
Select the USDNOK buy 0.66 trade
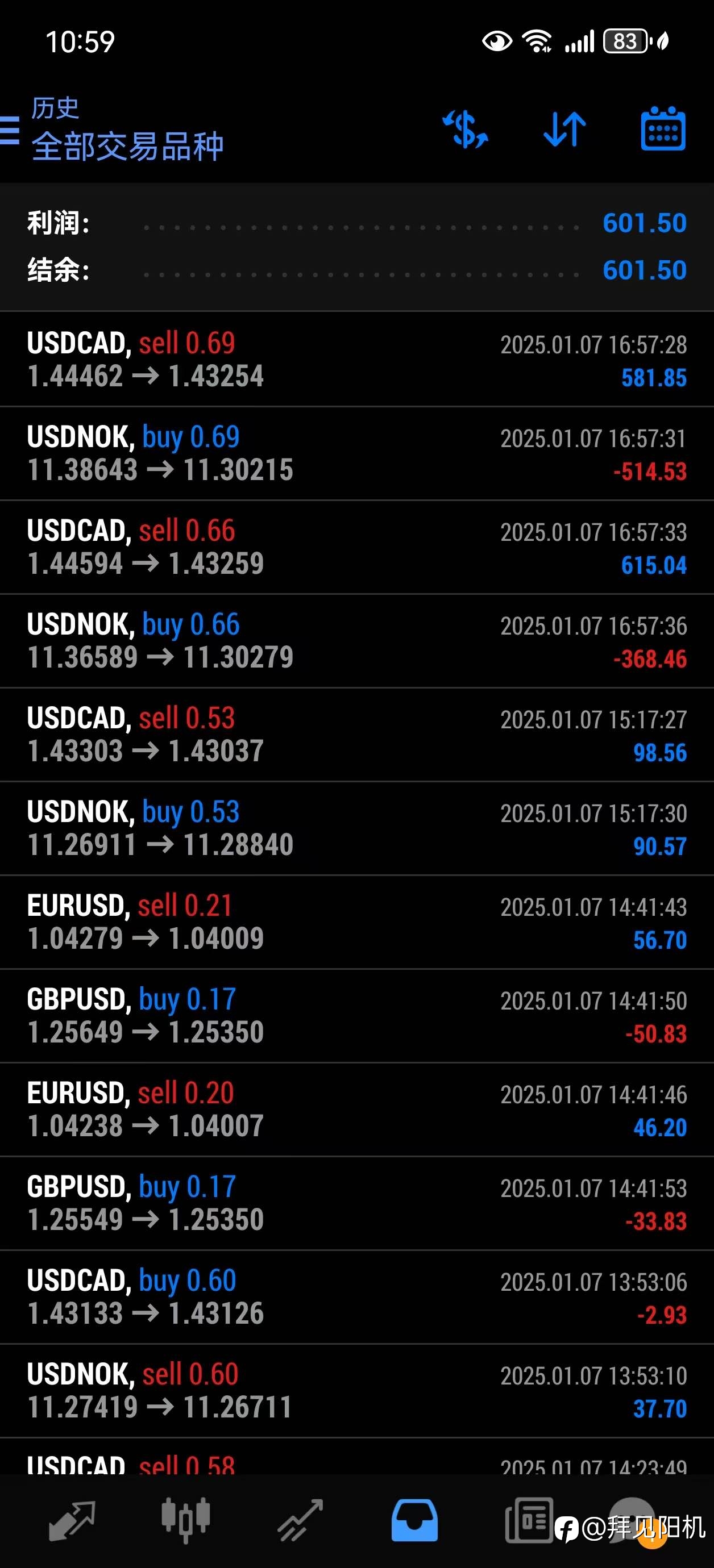pyautogui.click(x=357, y=641)
